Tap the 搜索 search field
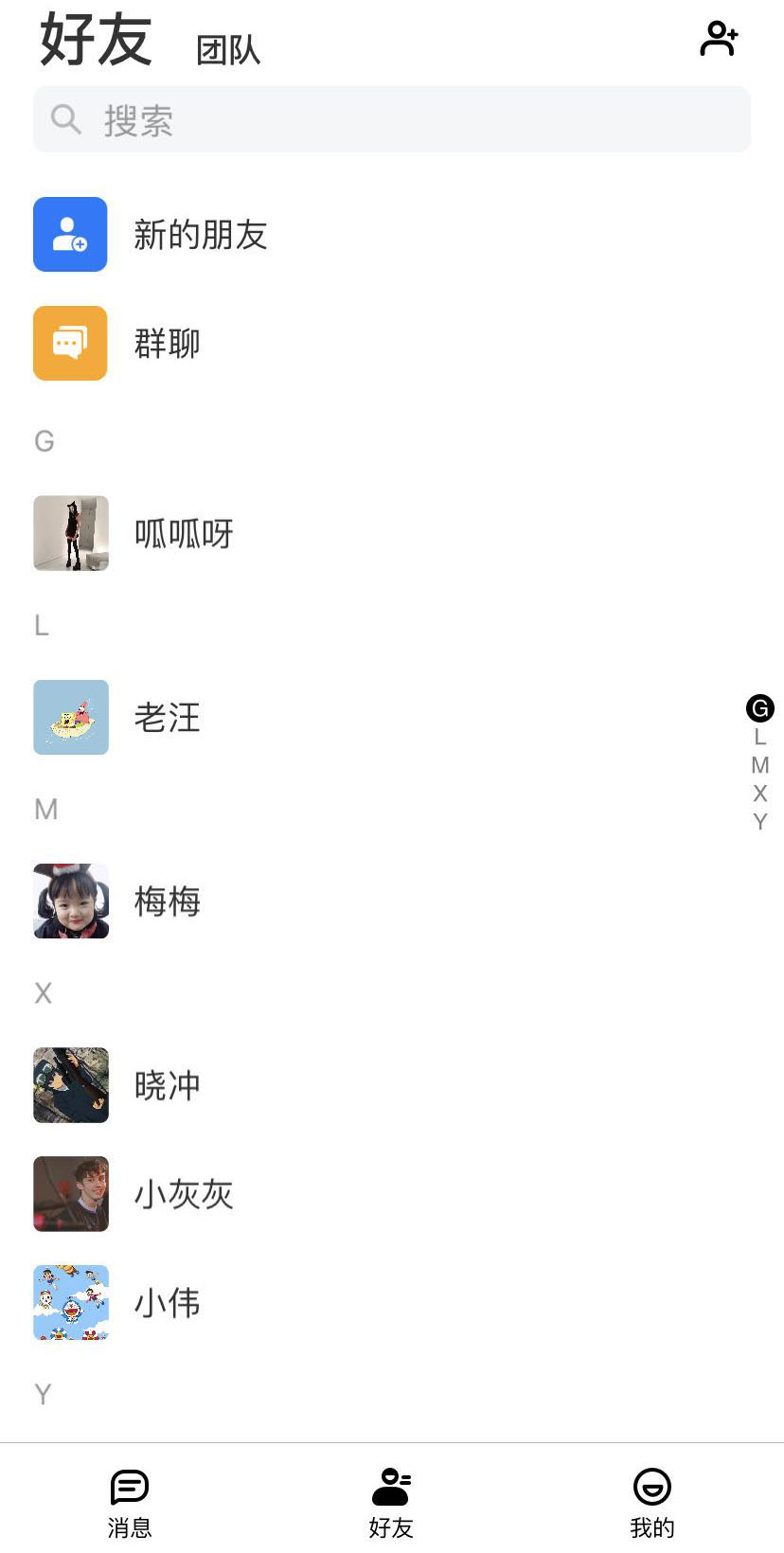This screenshot has width=784, height=1553. [x=392, y=119]
